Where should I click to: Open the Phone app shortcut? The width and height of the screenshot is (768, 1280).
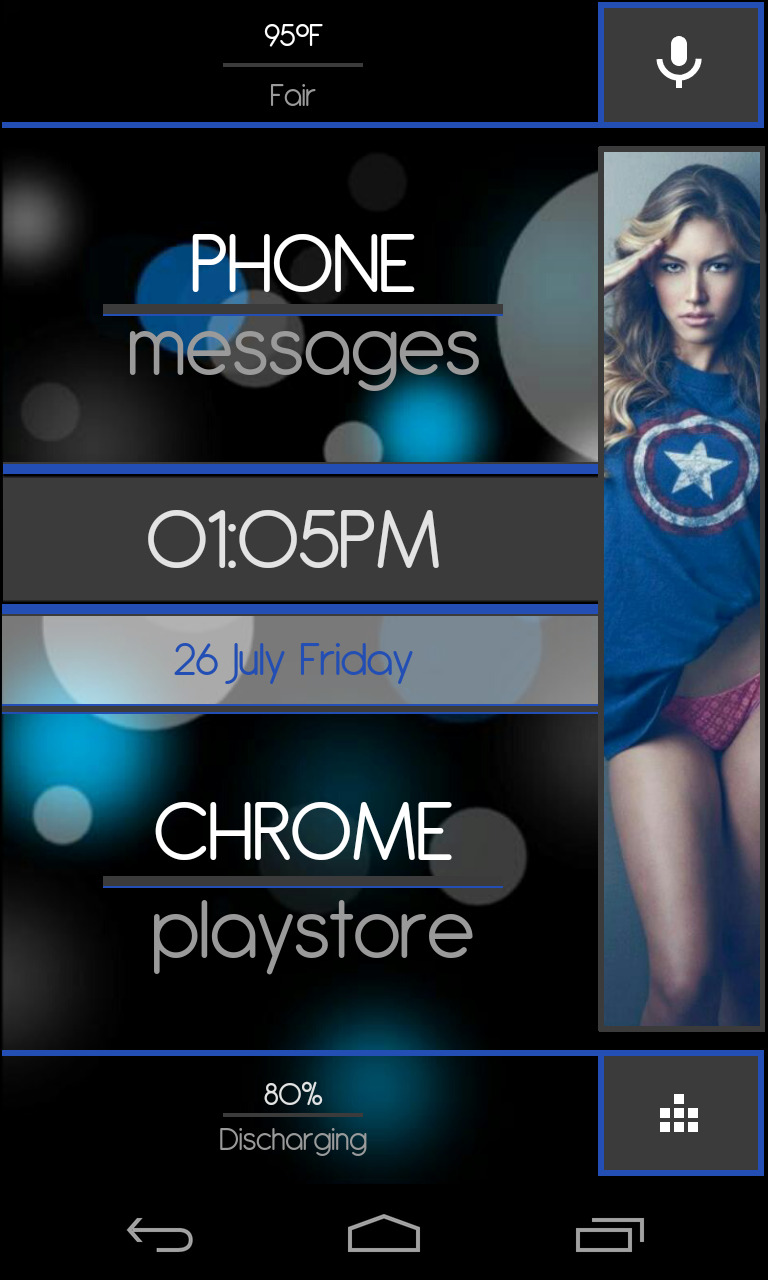point(302,264)
